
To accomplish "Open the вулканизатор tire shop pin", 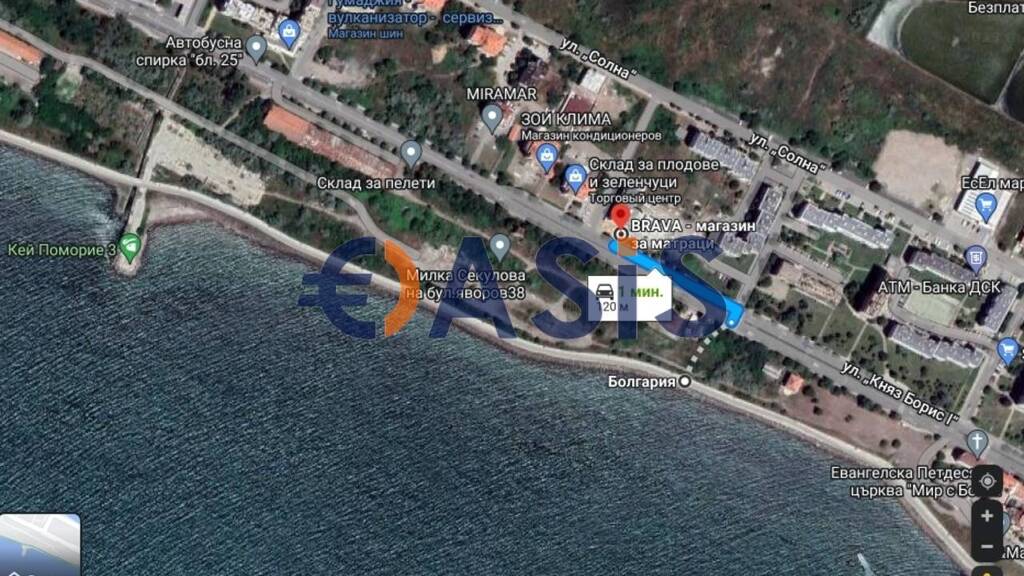I will (x=289, y=33).
